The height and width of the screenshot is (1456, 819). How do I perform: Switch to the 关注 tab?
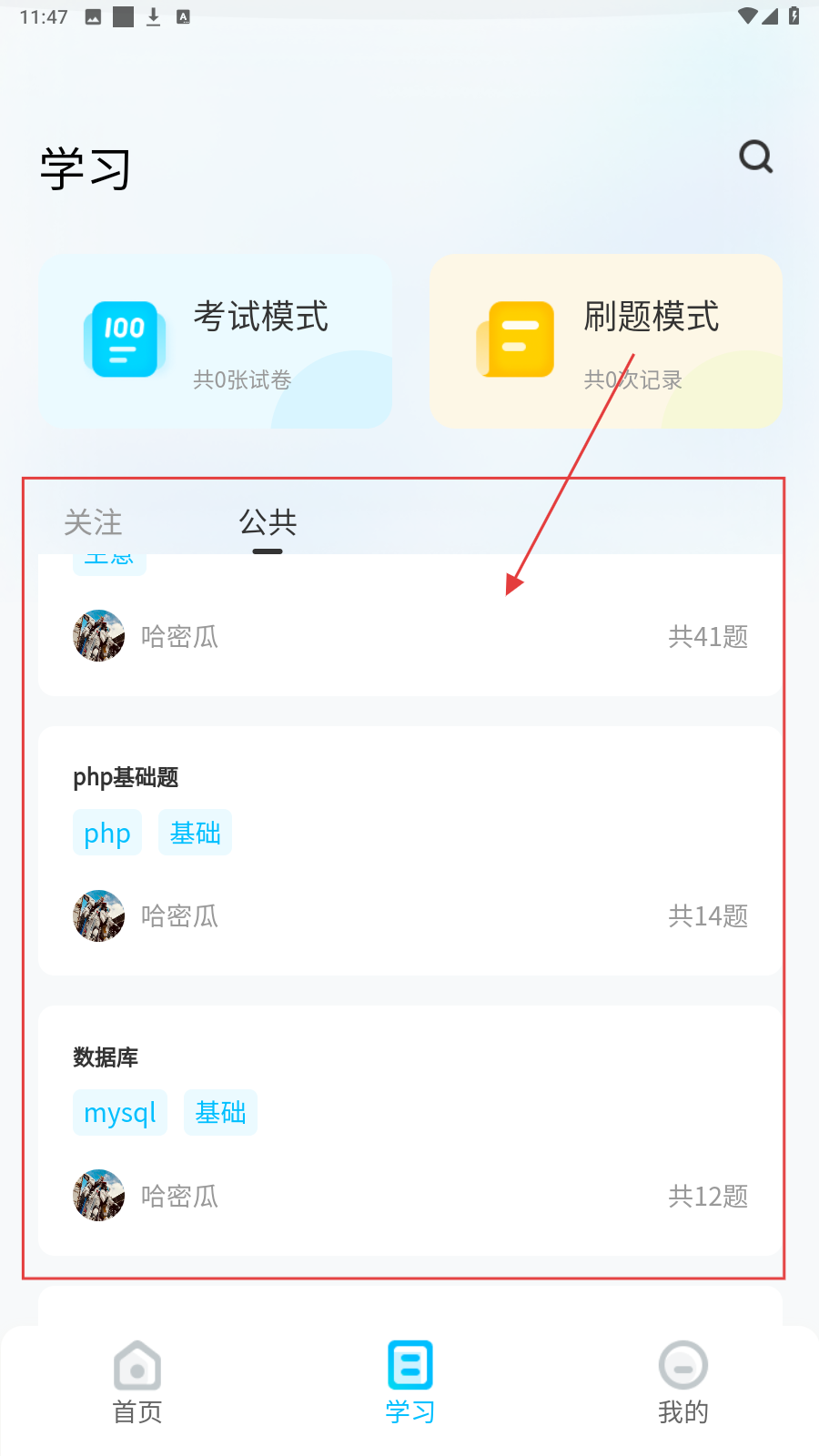[x=93, y=522]
